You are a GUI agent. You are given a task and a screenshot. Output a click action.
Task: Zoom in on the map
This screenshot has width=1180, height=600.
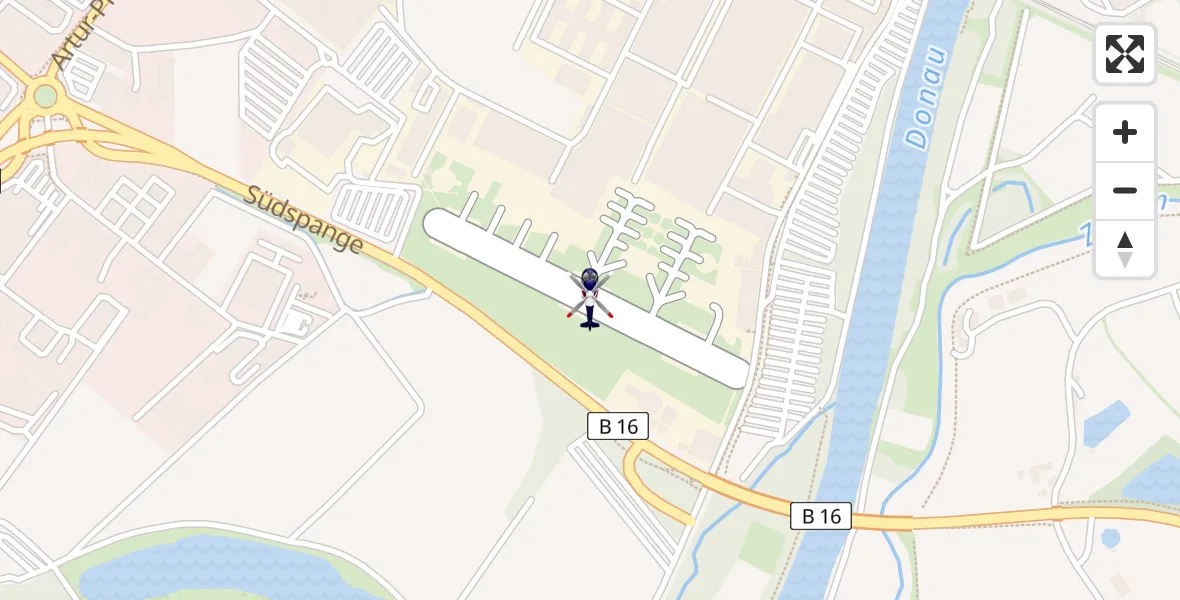1125,133
